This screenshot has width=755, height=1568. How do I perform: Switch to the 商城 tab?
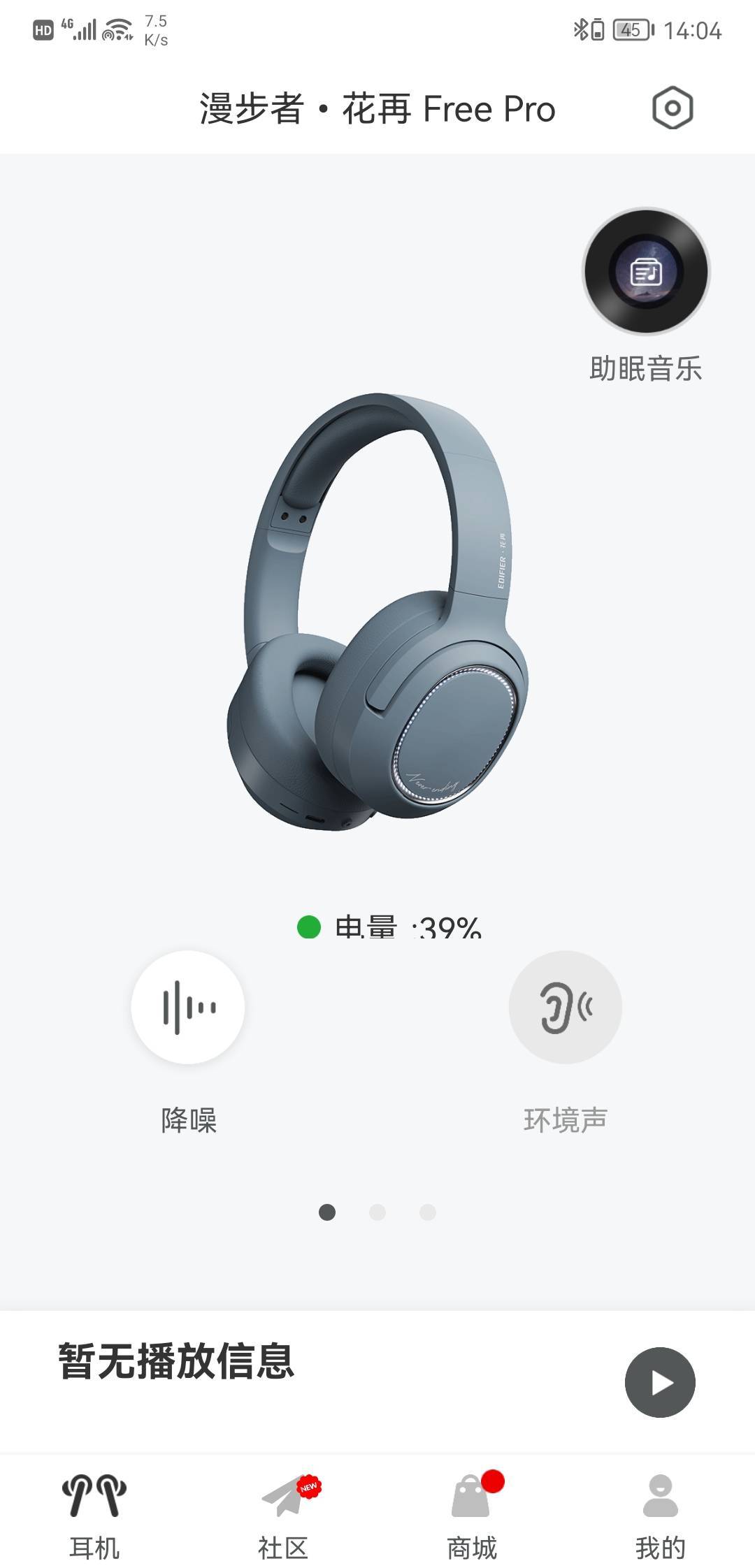(473, 1516)
